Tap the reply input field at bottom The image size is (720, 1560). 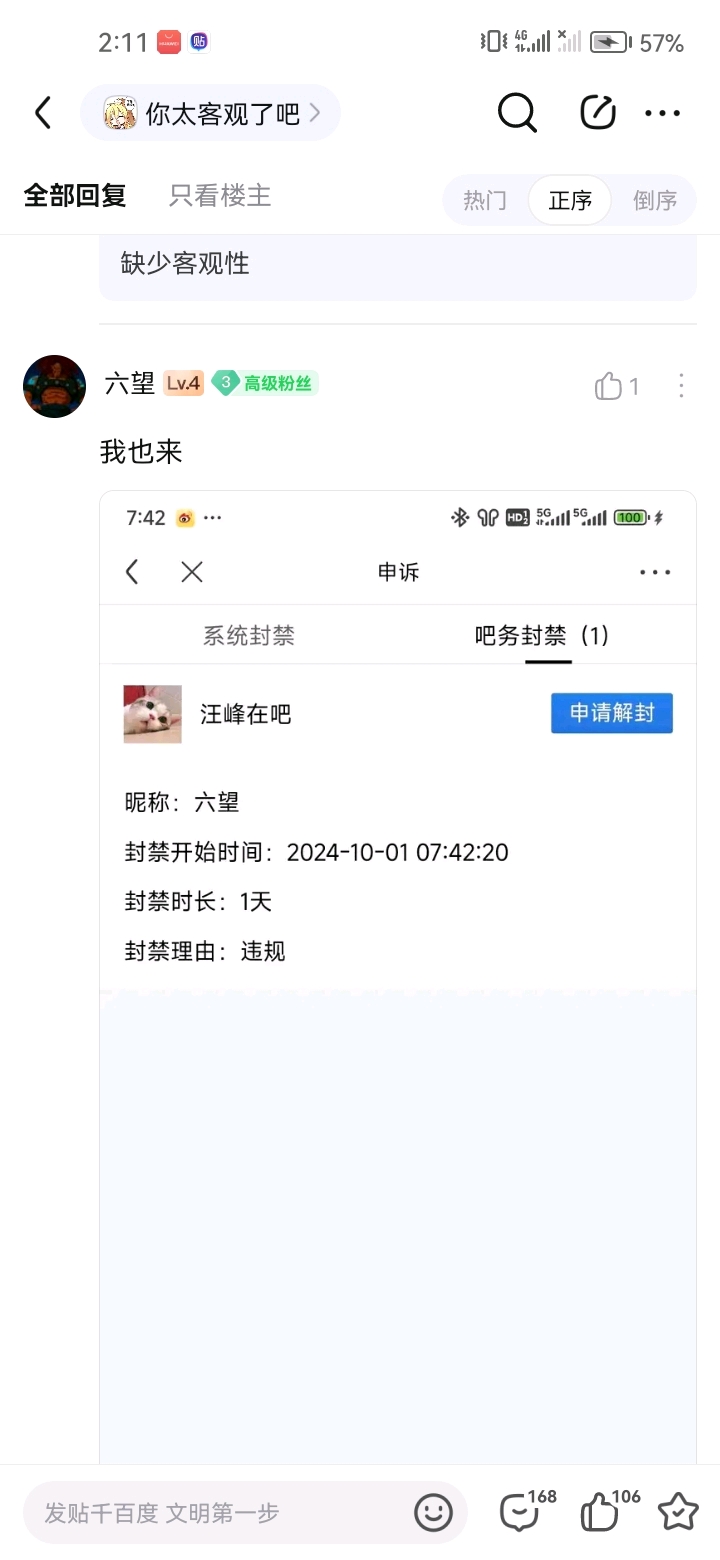(215, 1512)
